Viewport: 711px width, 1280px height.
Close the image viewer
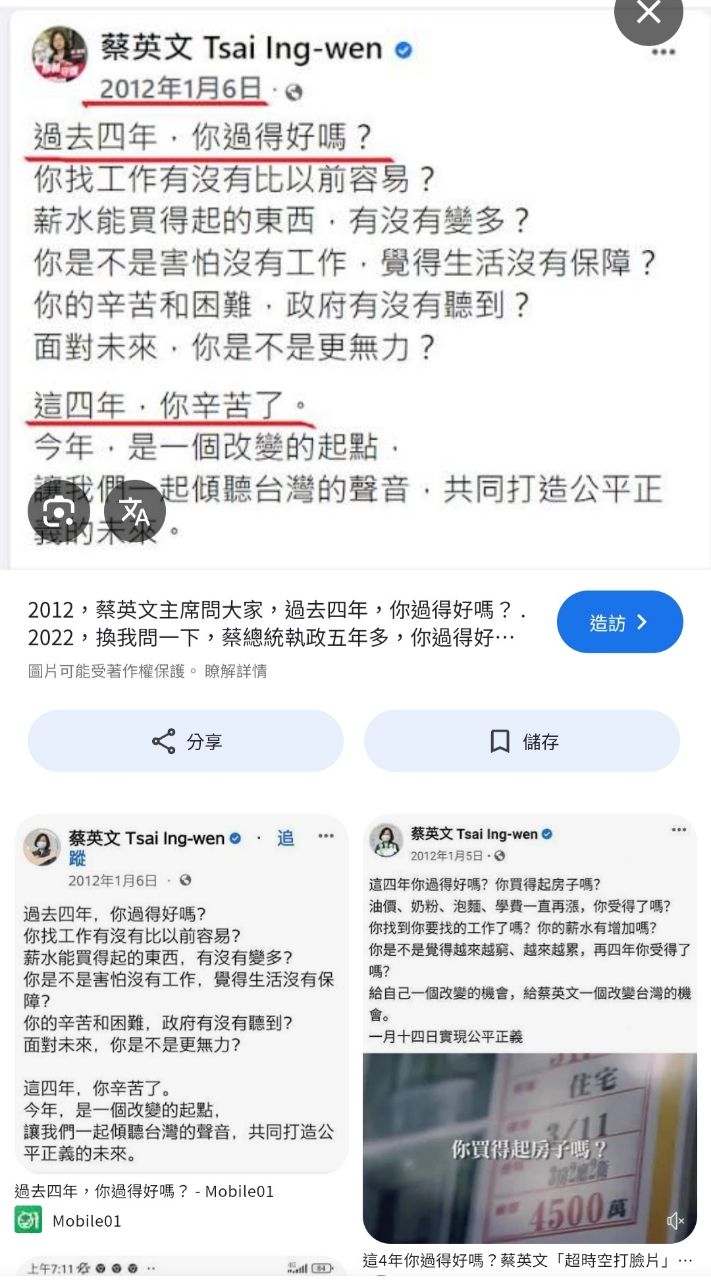pyautogui.click(x=648, y=14)
